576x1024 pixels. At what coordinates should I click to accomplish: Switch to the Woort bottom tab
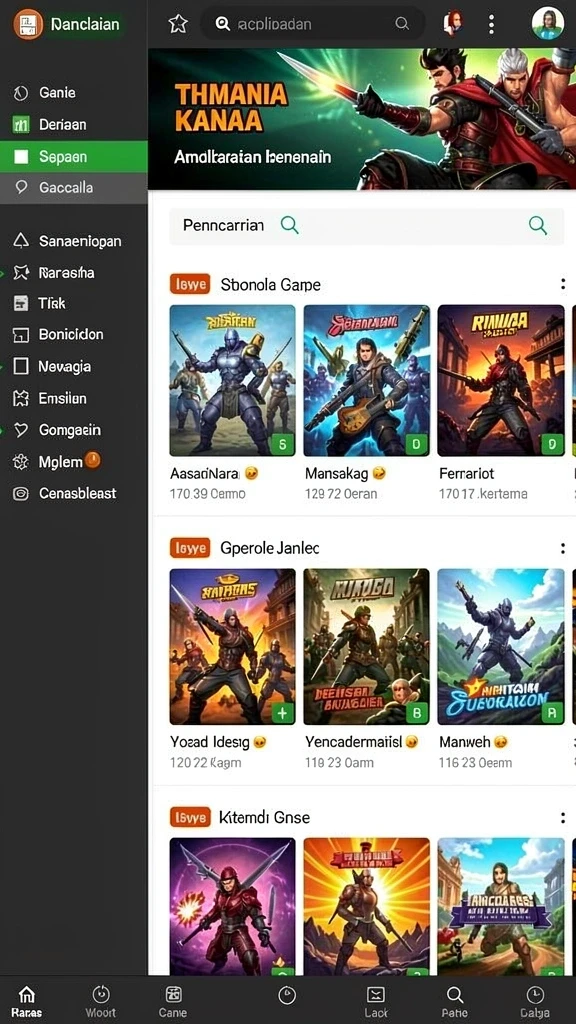(x=101, y=1002)
